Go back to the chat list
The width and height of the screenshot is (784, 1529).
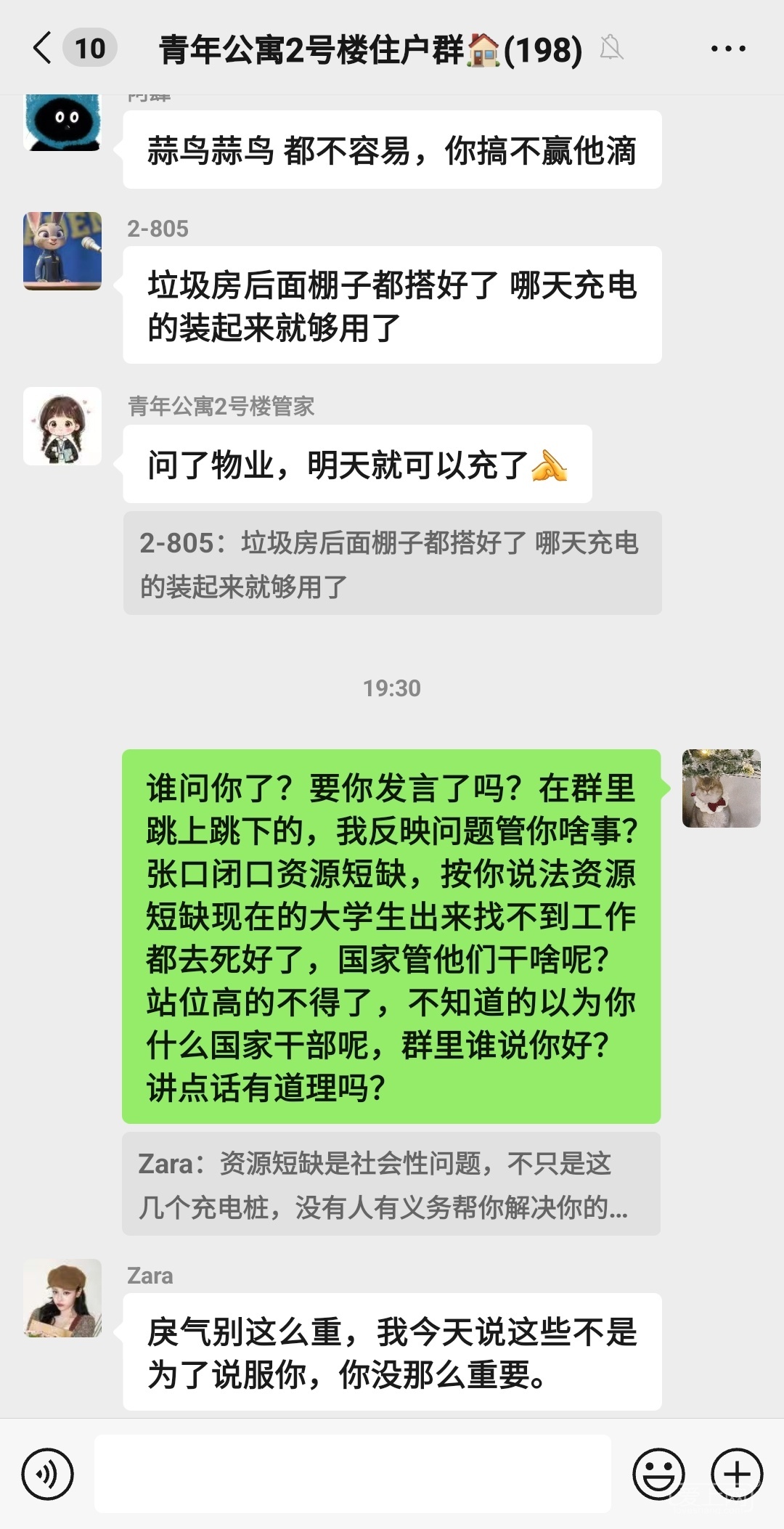(x=44, y=49)
